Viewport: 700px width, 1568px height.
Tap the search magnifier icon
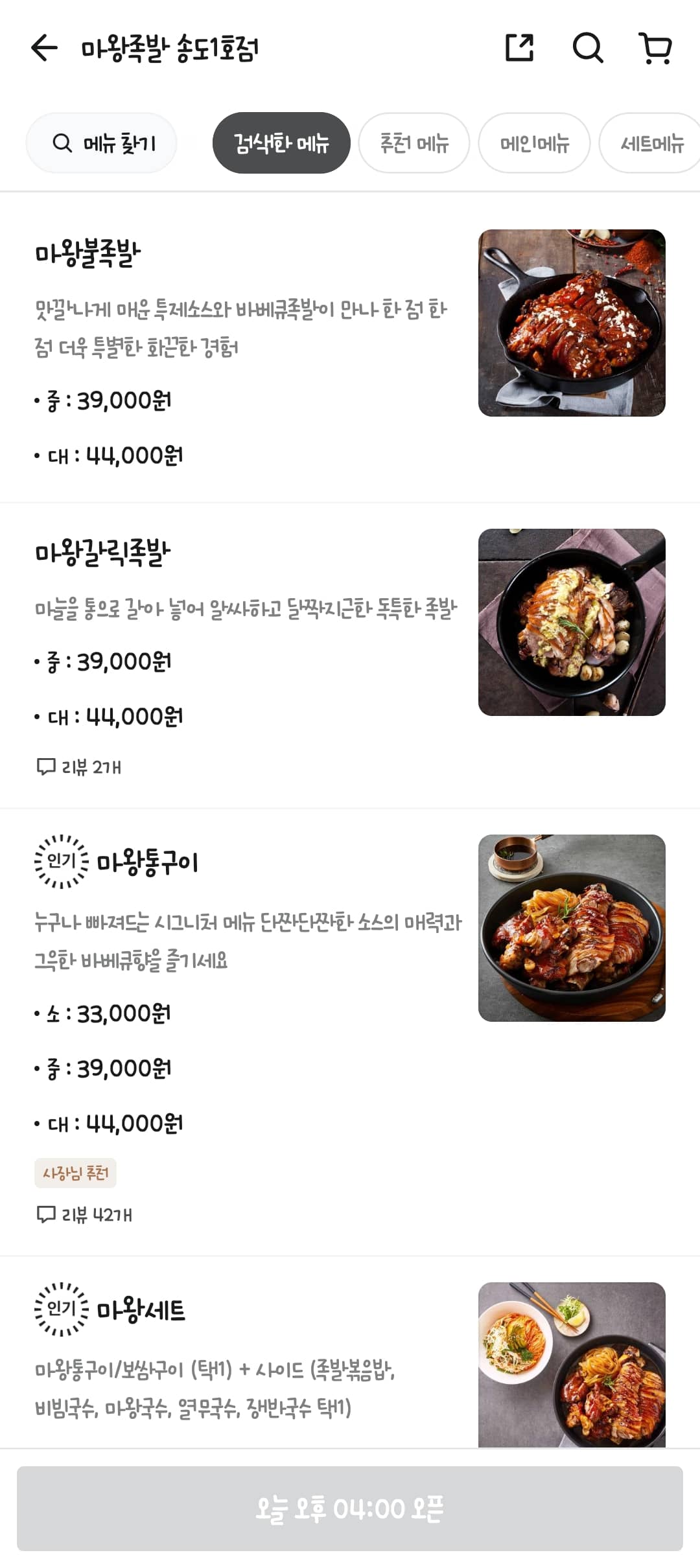[x=589, y=49]
